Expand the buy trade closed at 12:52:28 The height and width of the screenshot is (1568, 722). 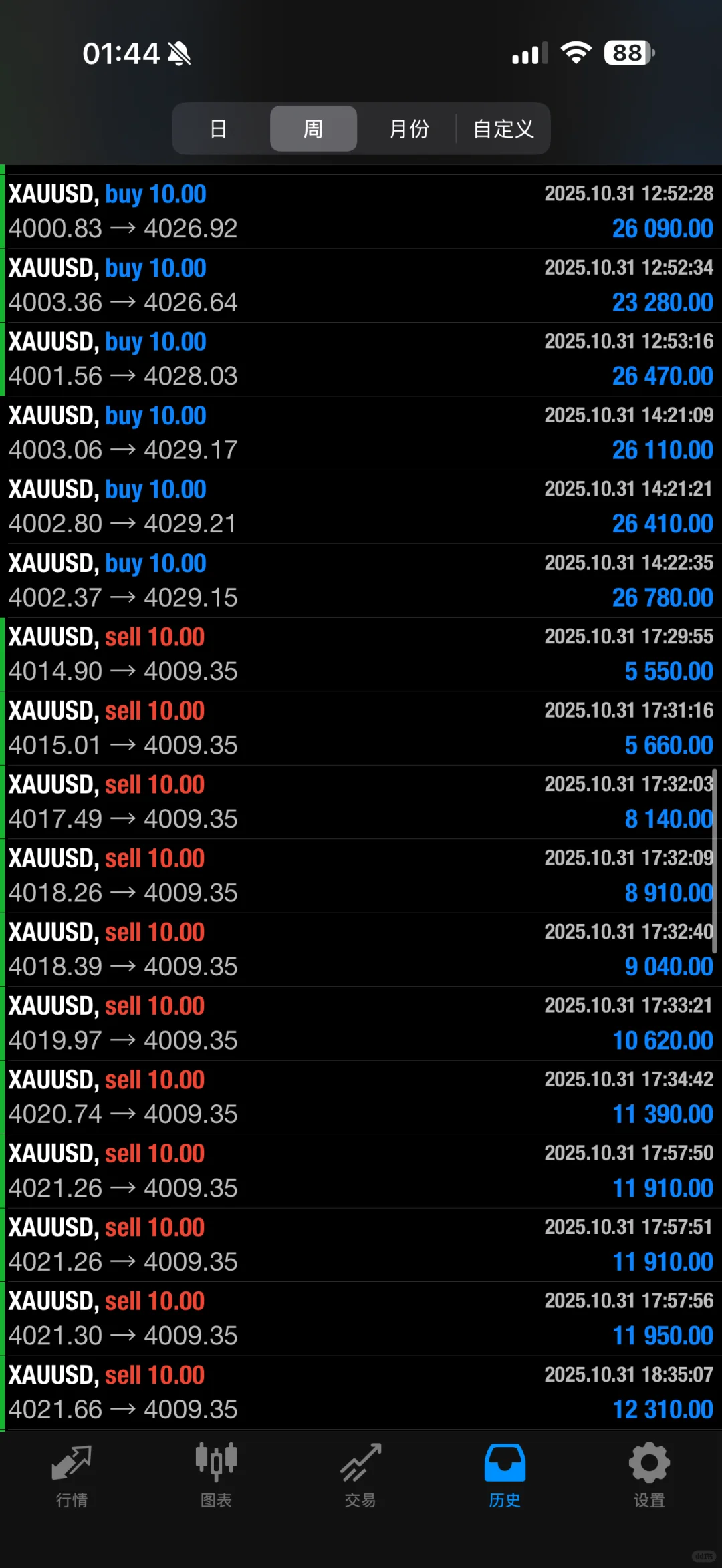(x=361, y=212)
